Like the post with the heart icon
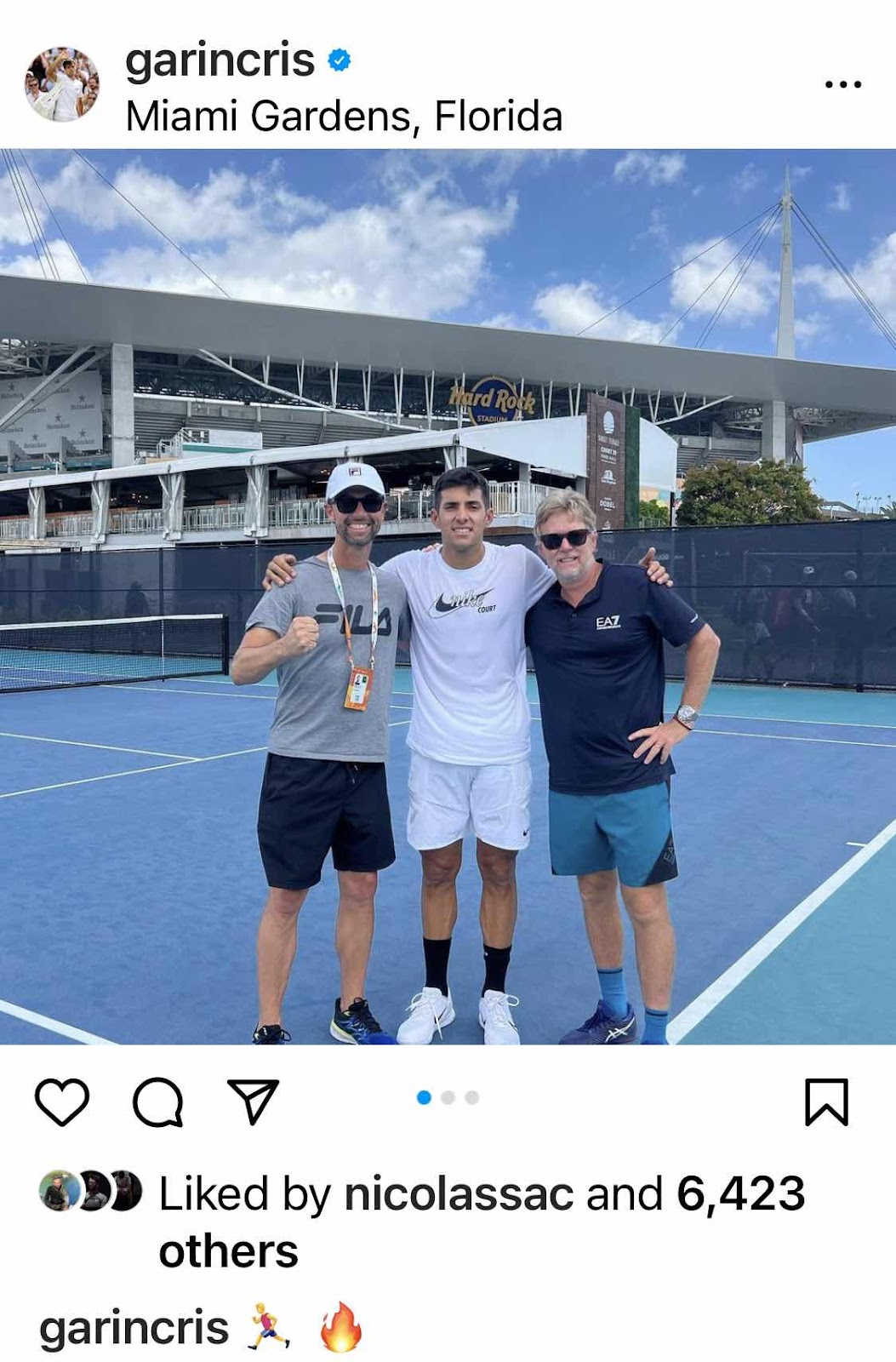The width and height of the screenshot is (896, 1362). pos(62,1101)
